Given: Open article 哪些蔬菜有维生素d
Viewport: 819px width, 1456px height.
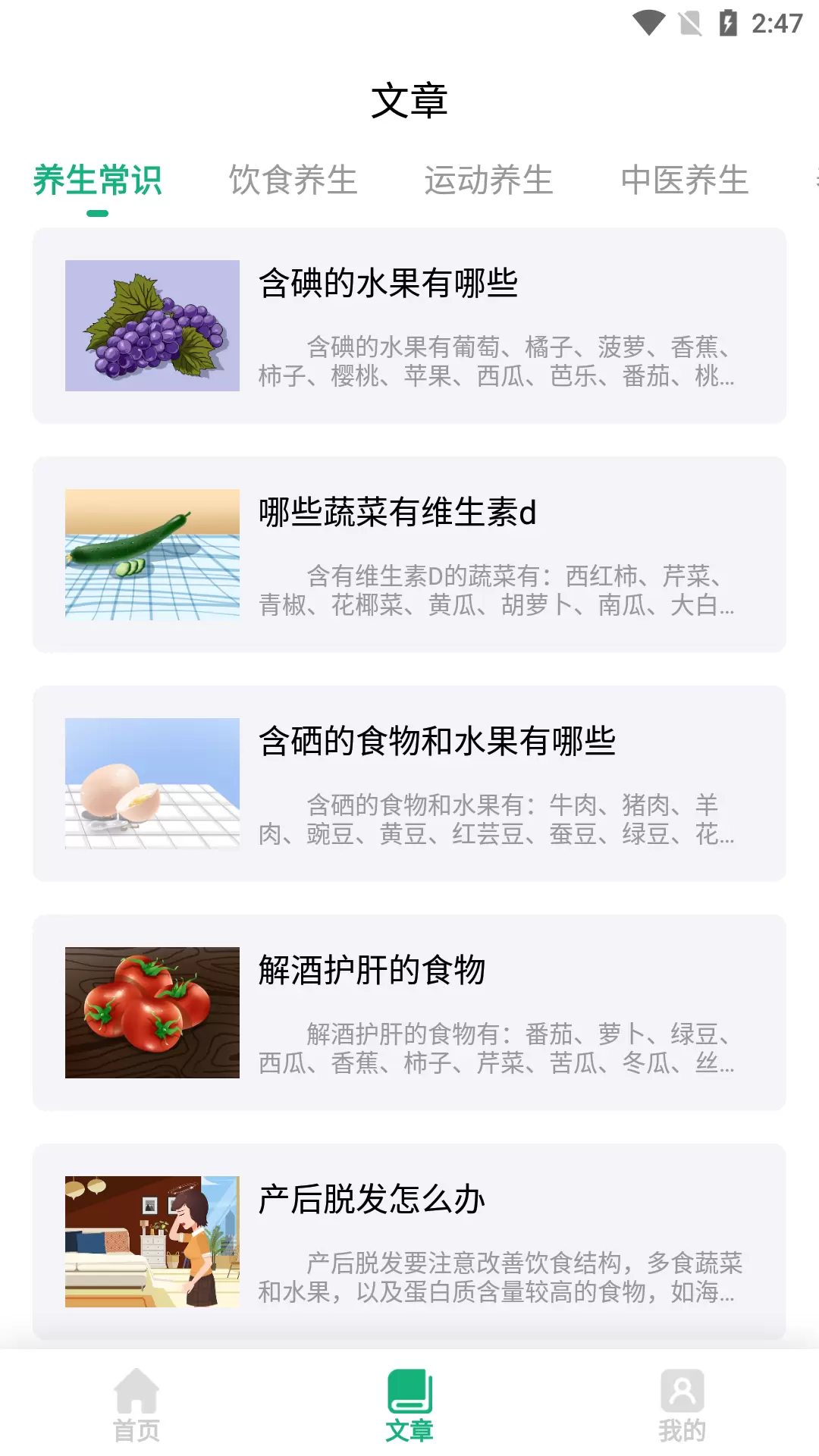Looking at the screenshot, I should [409, 555].
